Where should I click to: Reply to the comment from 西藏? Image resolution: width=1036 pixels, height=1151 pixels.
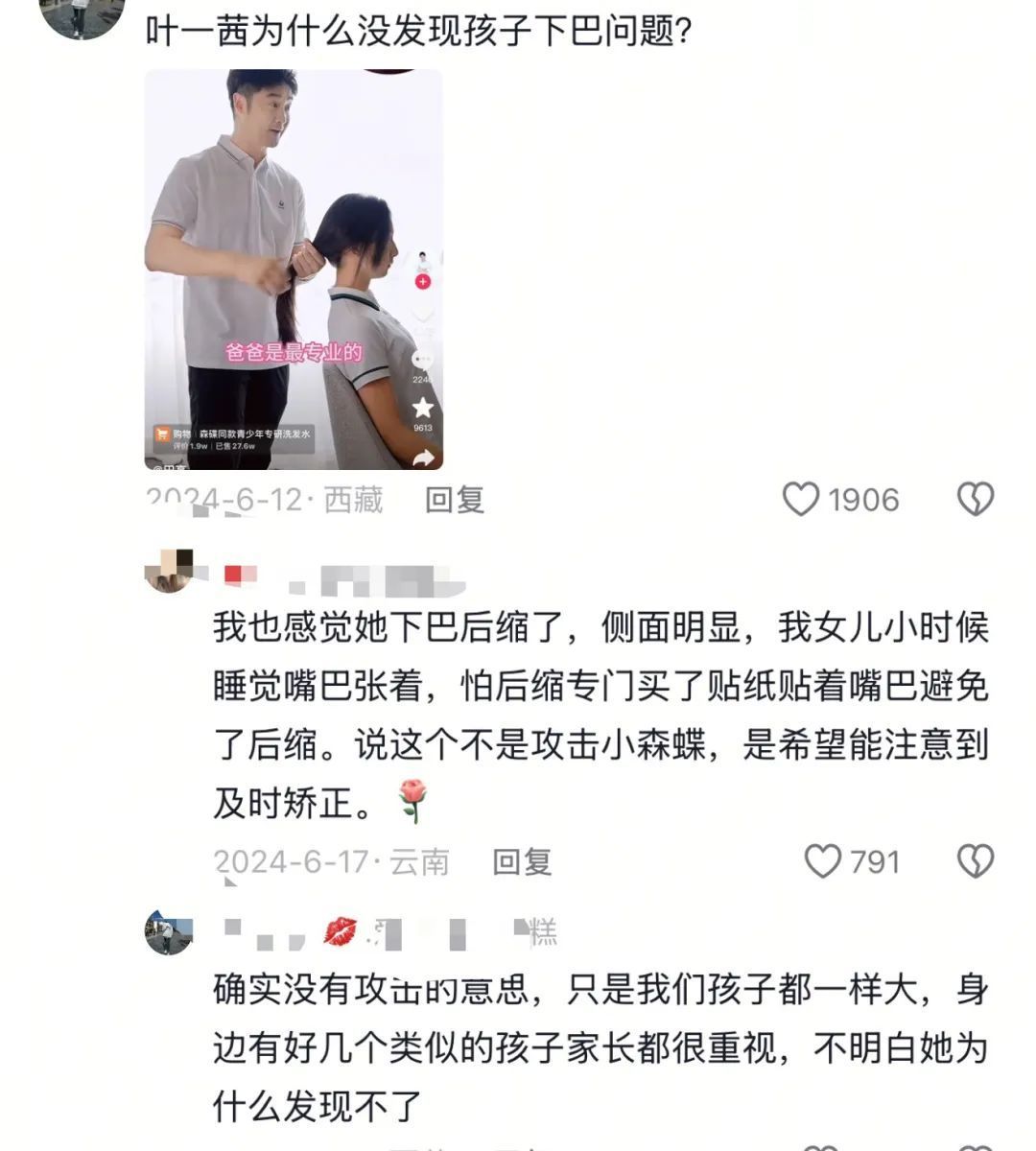click(455, 500)
